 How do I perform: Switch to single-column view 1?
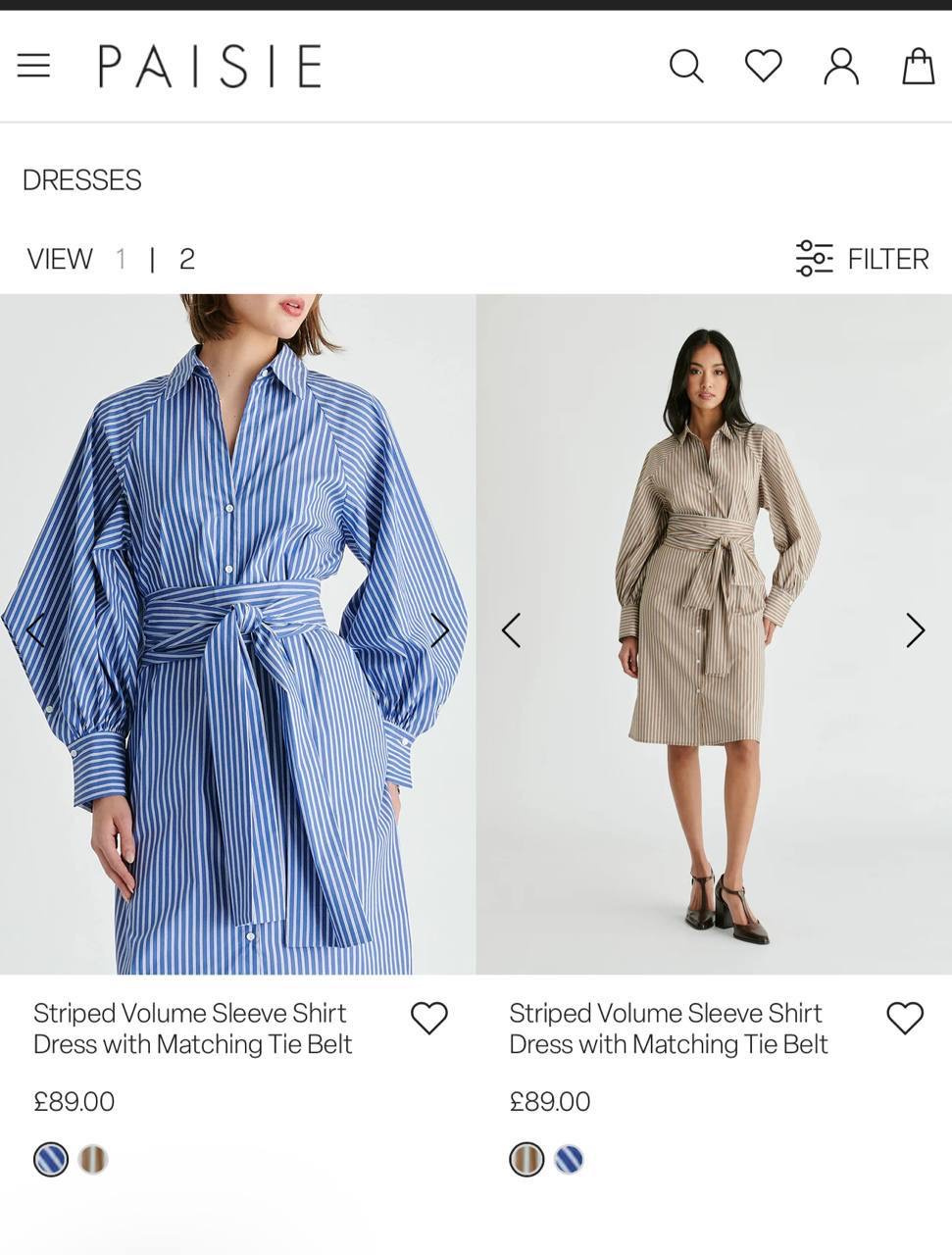coord(120,259)
